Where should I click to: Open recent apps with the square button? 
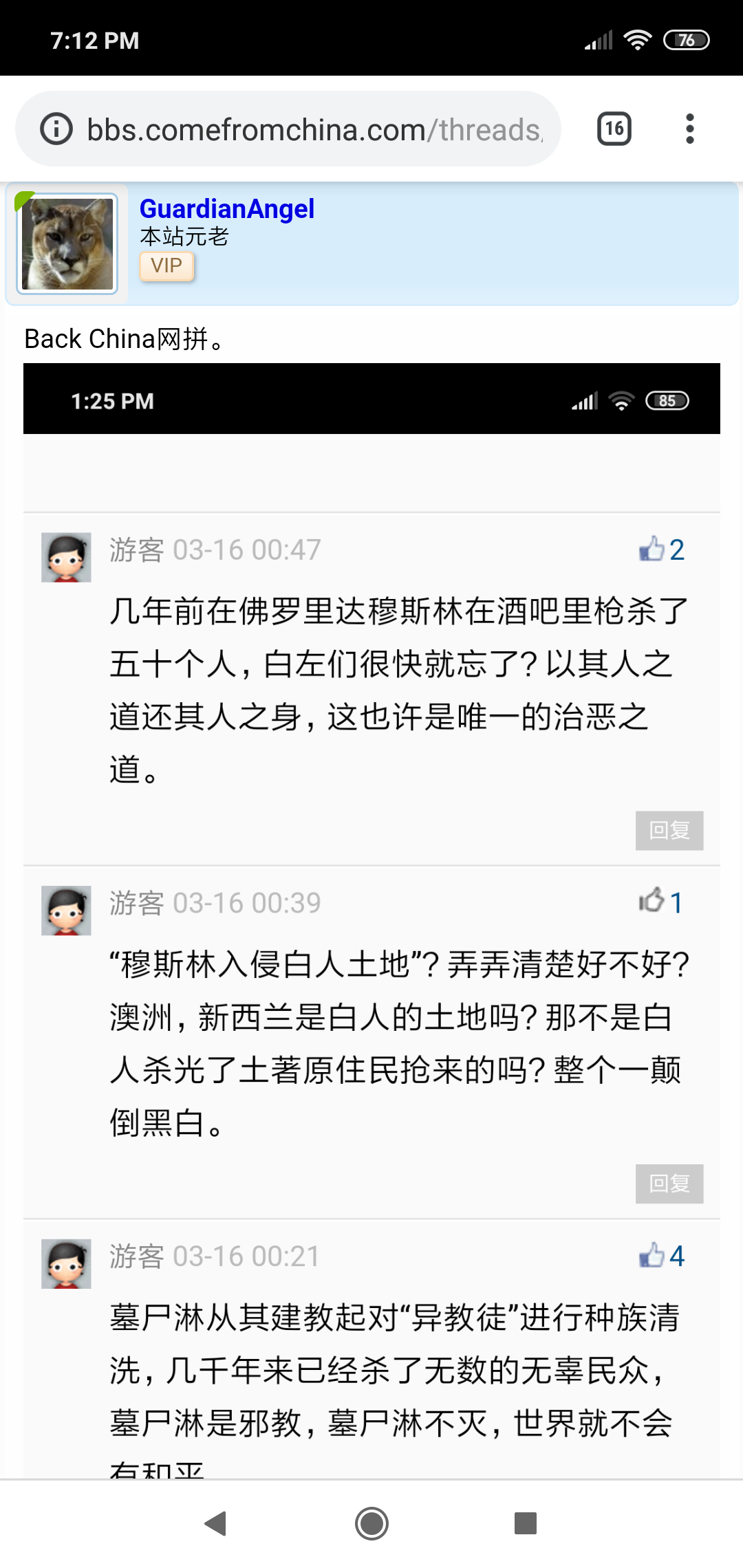click(x=525, y=1523)
